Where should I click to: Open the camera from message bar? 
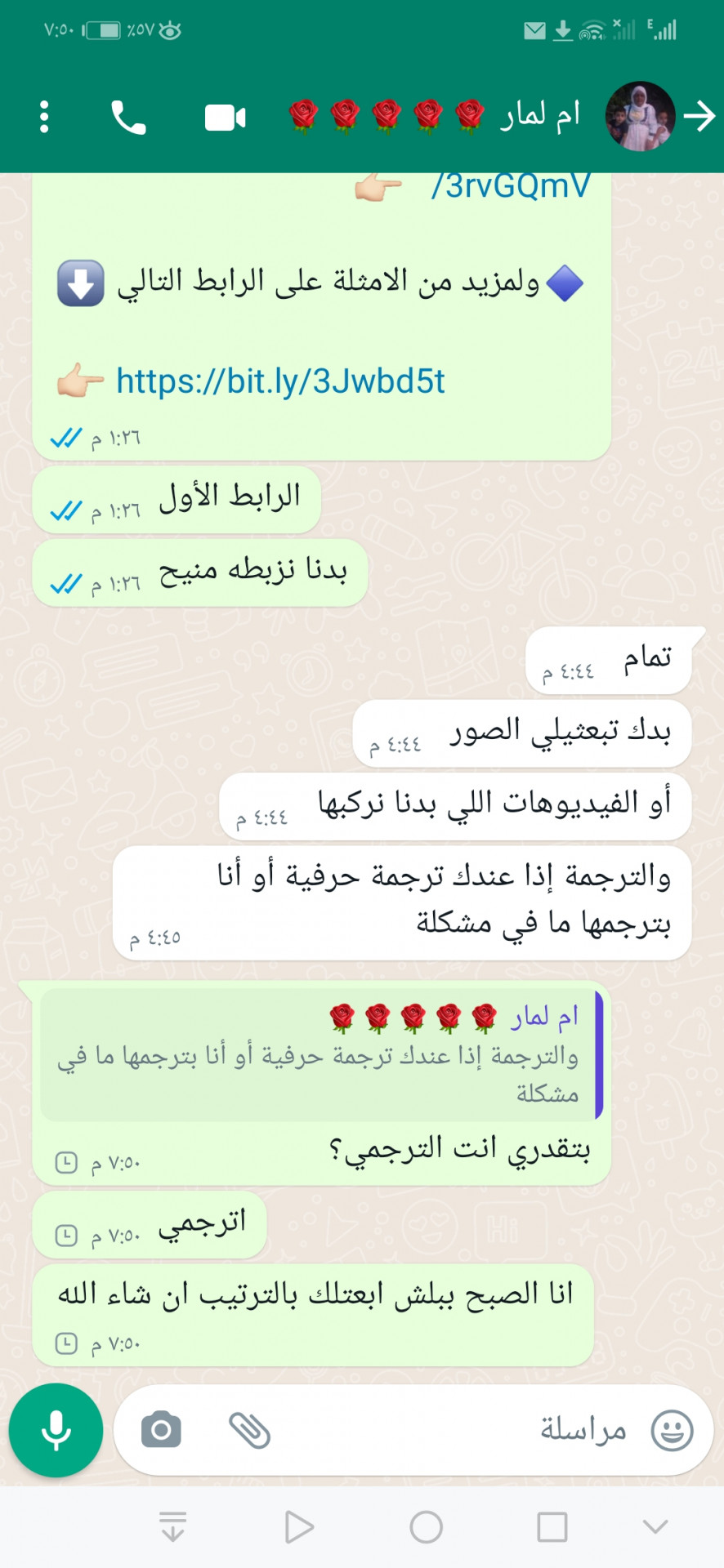click(161, 1430)
